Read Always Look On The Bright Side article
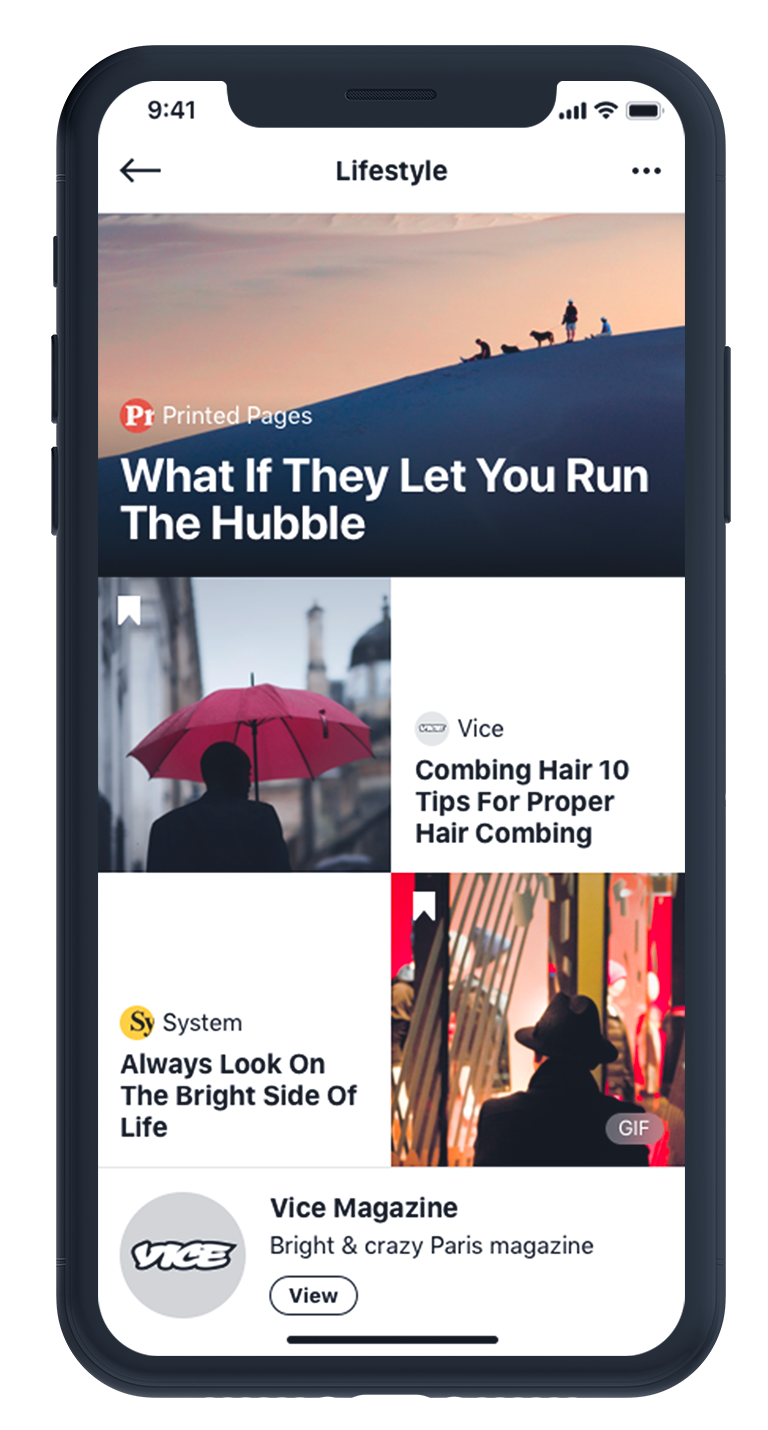768x1430 pixels. pos(238,1095)
